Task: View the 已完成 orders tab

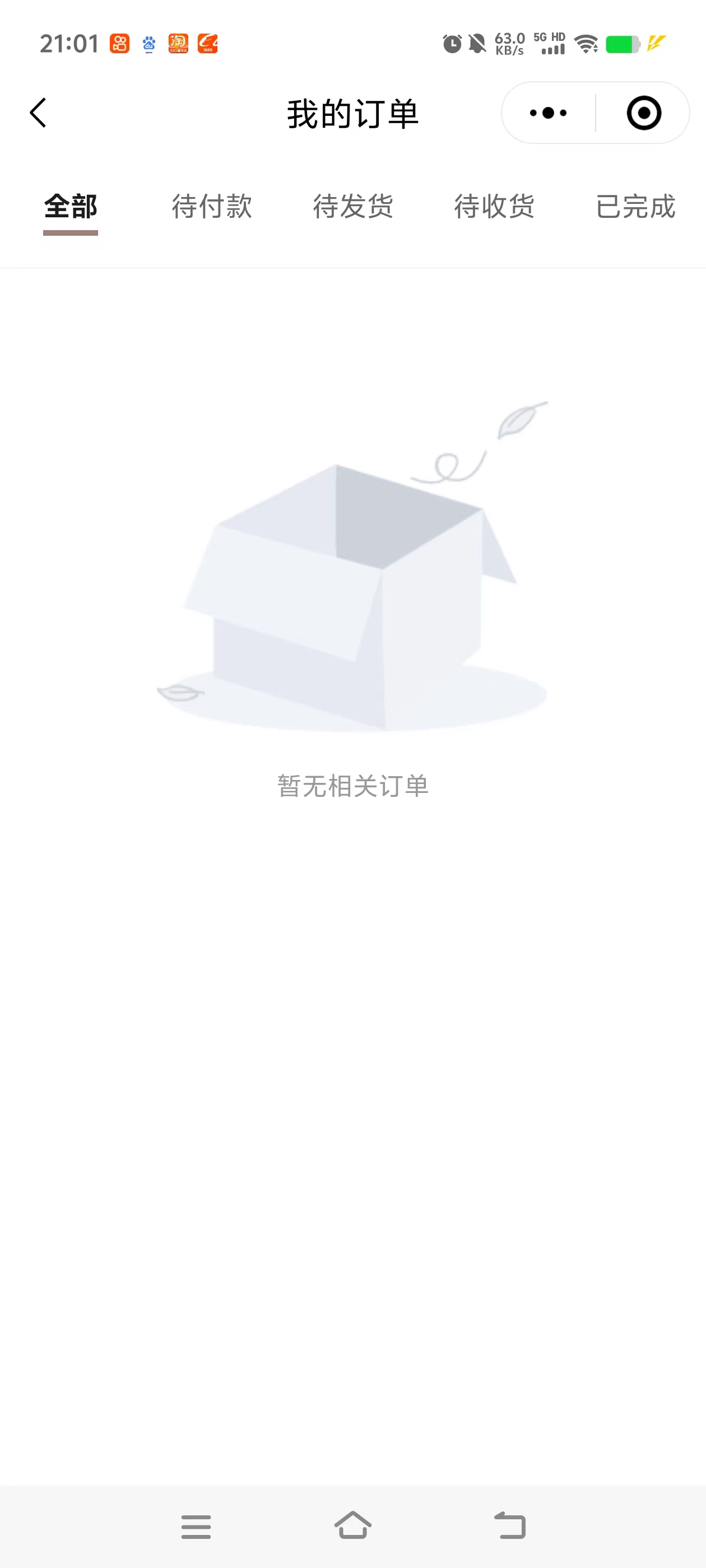Action: point(635,207)
